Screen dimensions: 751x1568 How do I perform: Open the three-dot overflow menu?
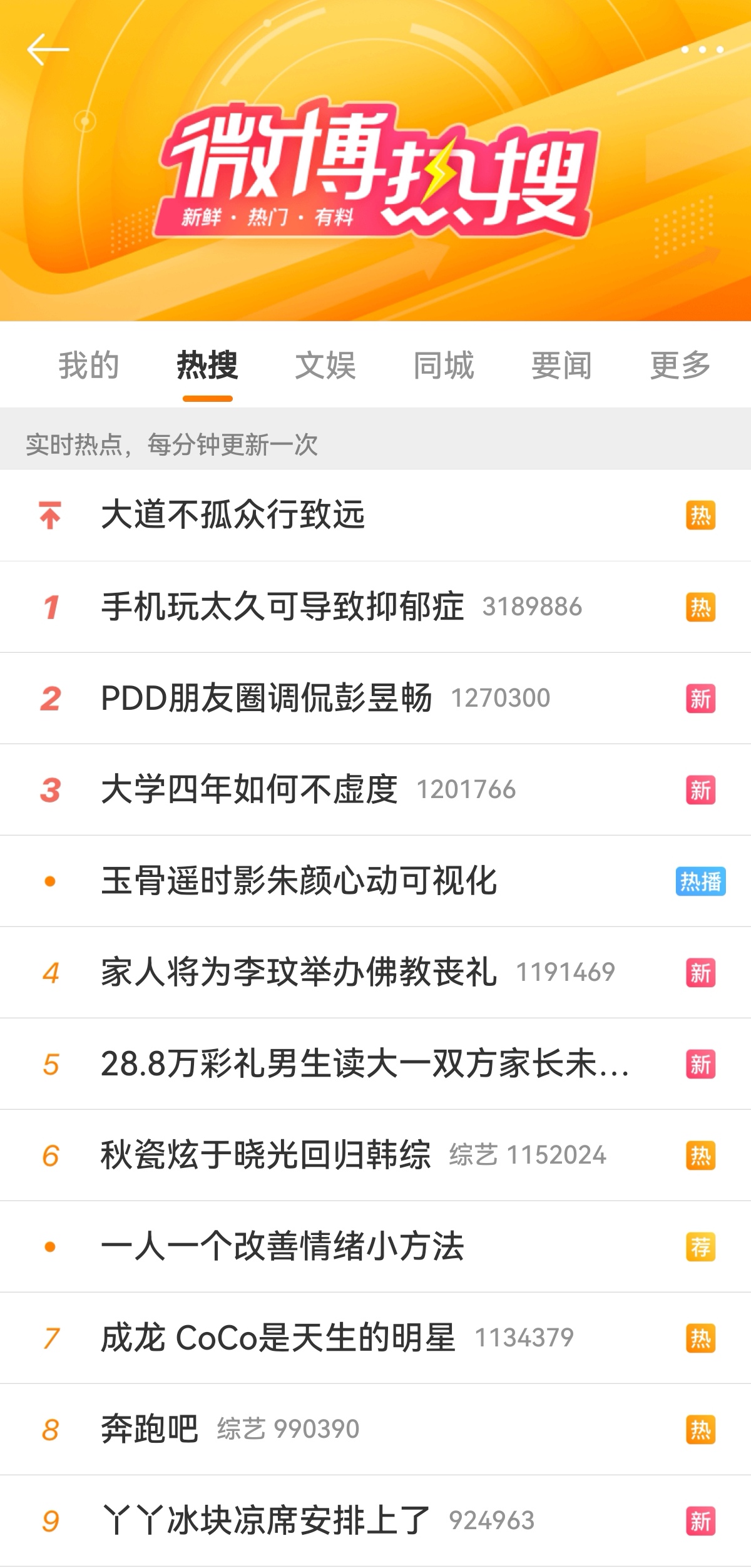[x=702, y=49]
